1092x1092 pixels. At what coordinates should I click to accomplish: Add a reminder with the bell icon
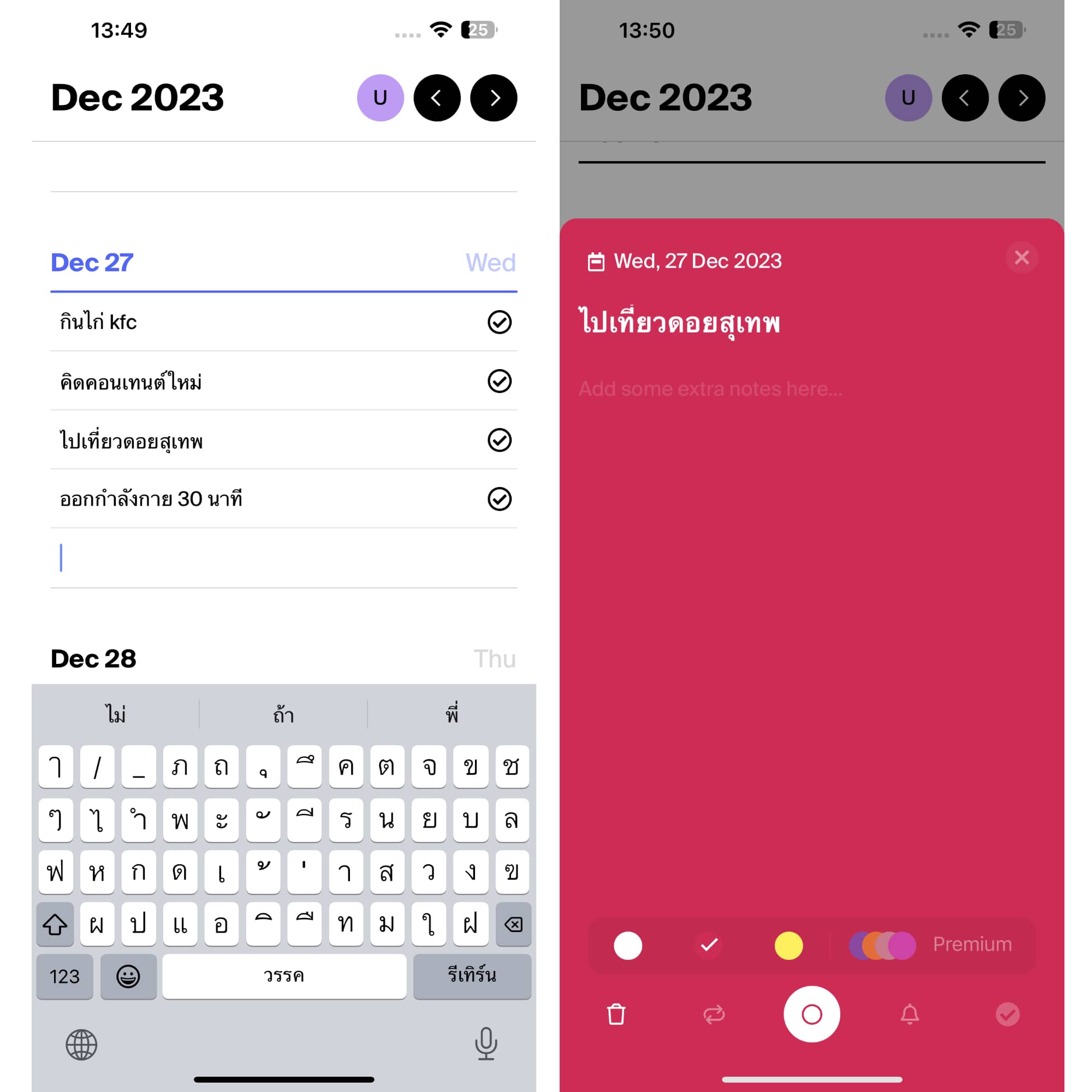[x=910, y=1014]
